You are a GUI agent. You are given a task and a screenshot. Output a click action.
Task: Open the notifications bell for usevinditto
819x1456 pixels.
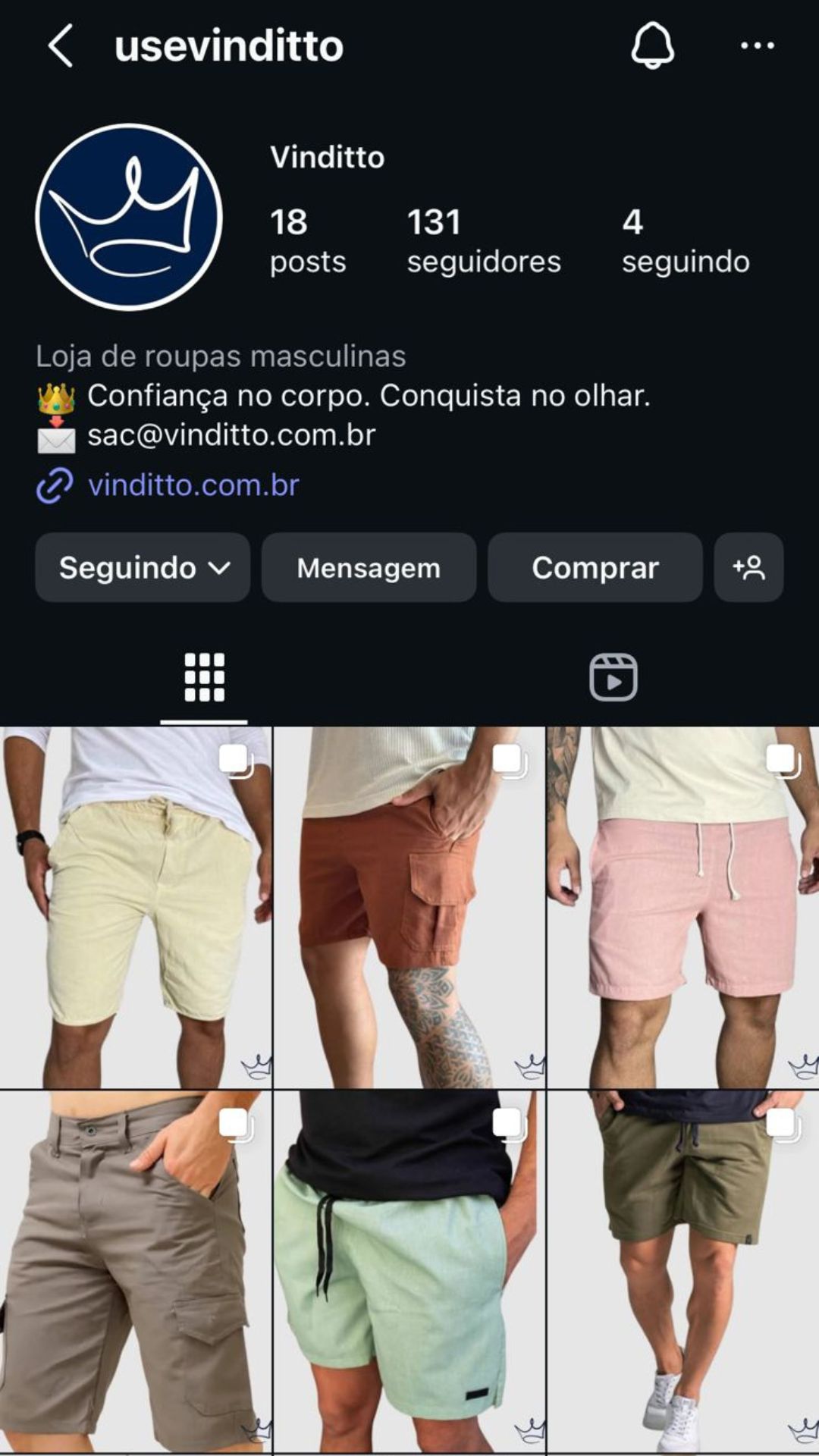click(652, 45)
